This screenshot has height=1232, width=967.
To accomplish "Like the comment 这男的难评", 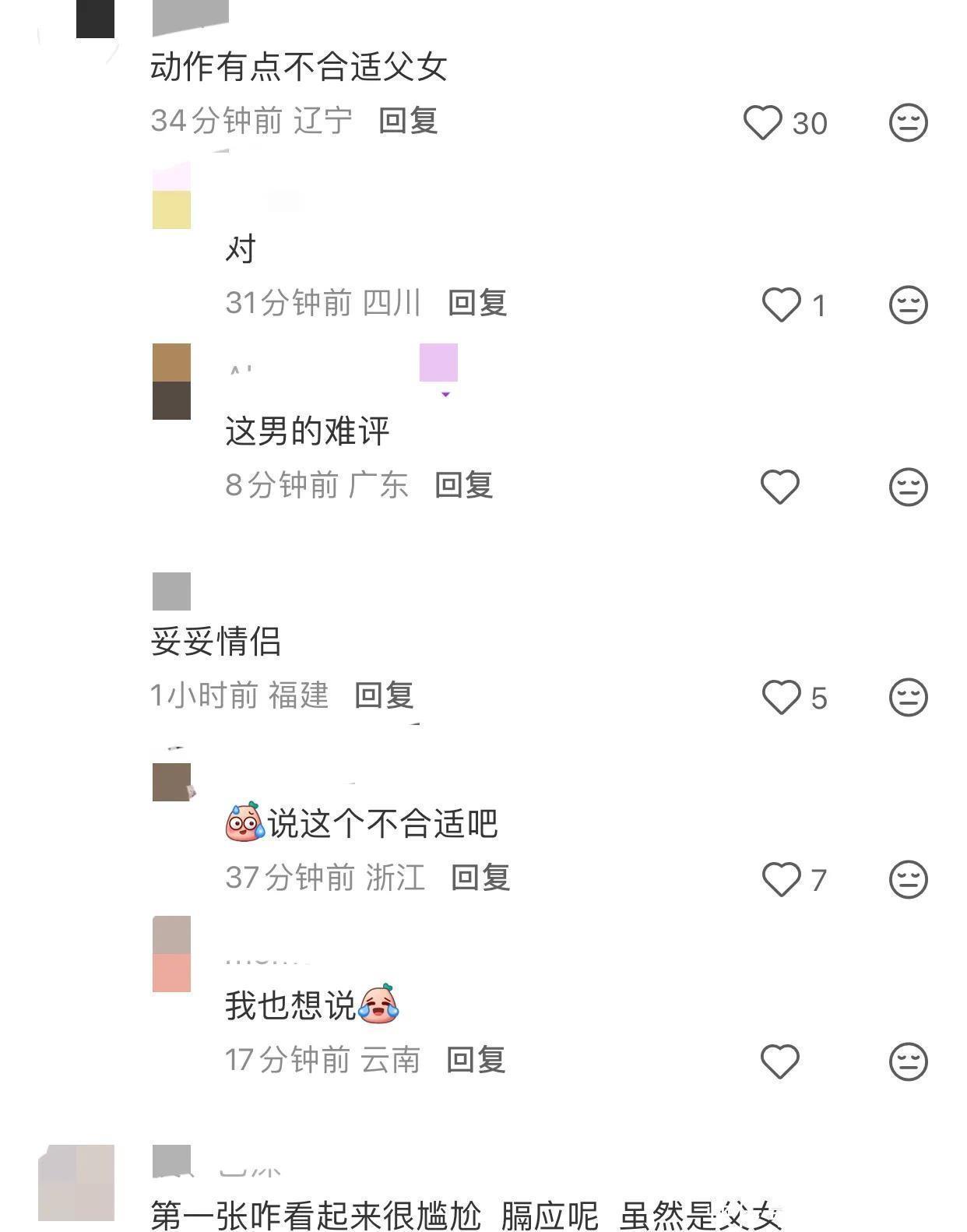I will point(779,487).
